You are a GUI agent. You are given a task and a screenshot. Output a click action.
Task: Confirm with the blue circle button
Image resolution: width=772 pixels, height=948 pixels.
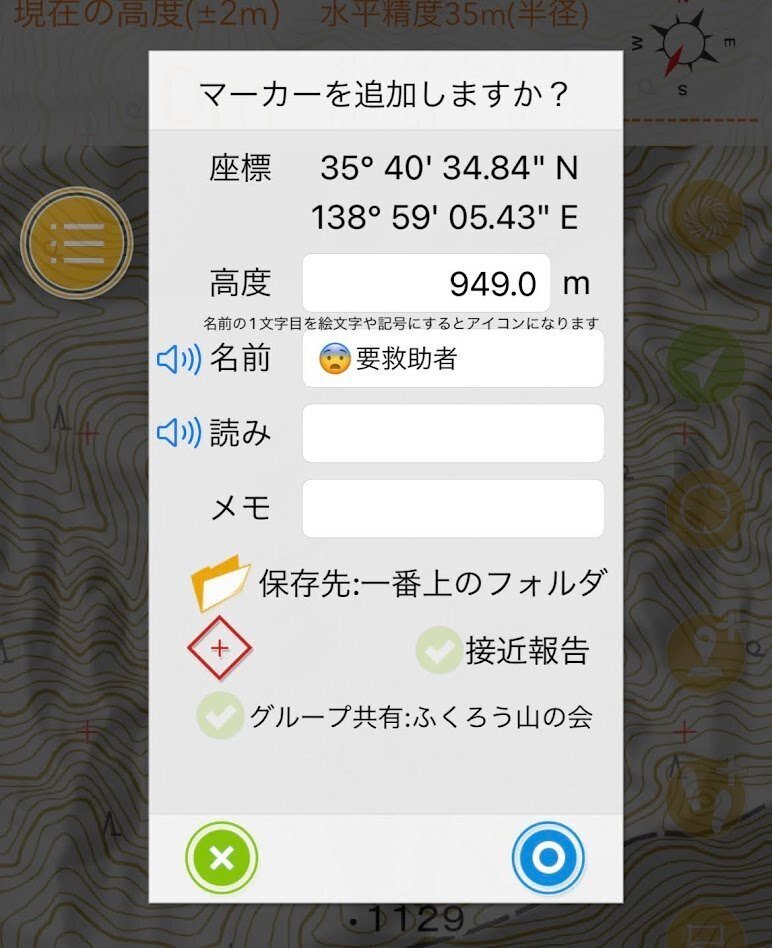(x=548, y=857)
